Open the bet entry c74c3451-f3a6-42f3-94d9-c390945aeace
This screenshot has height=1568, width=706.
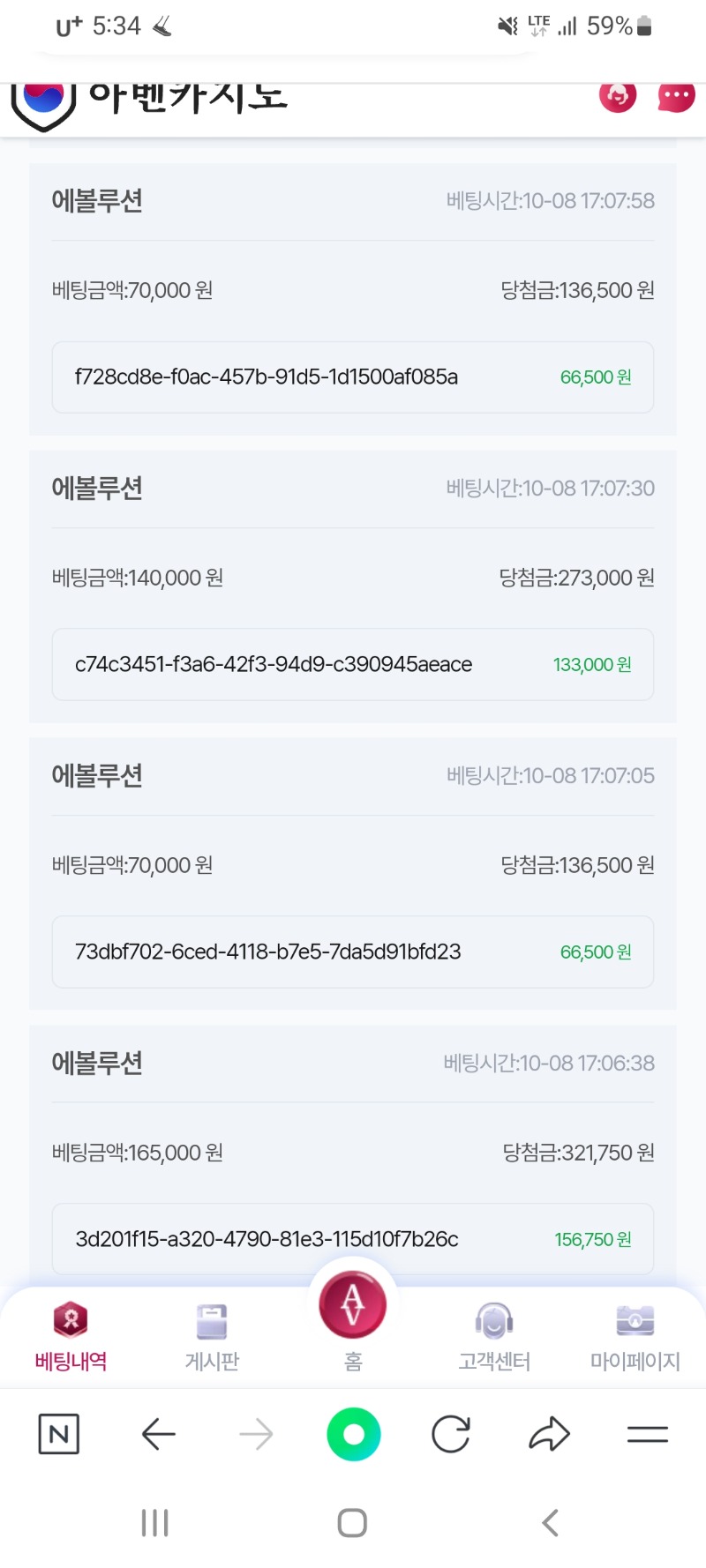[353, 665]
